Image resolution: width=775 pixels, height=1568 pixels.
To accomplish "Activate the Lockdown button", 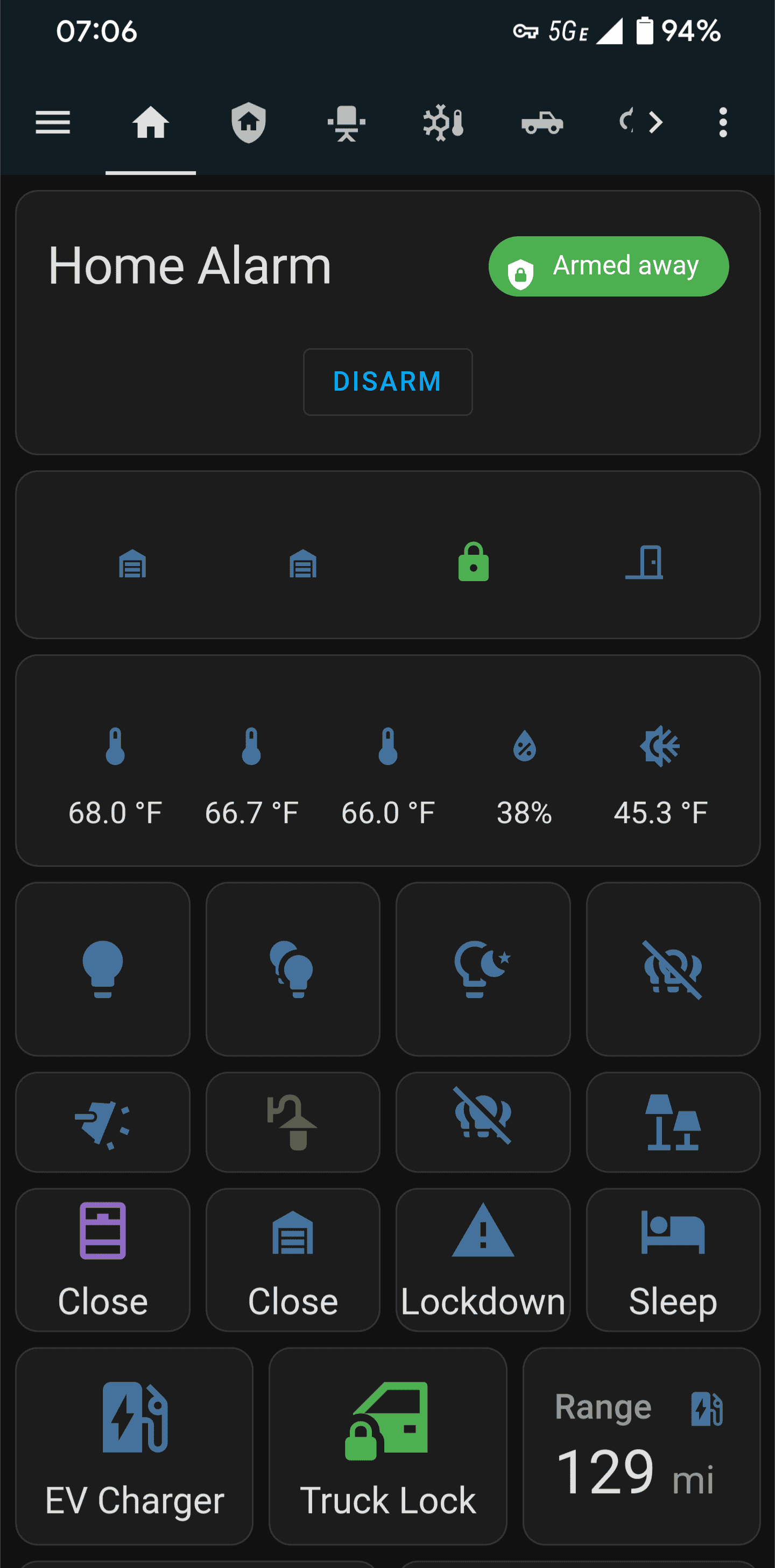I will (483, 1259).
